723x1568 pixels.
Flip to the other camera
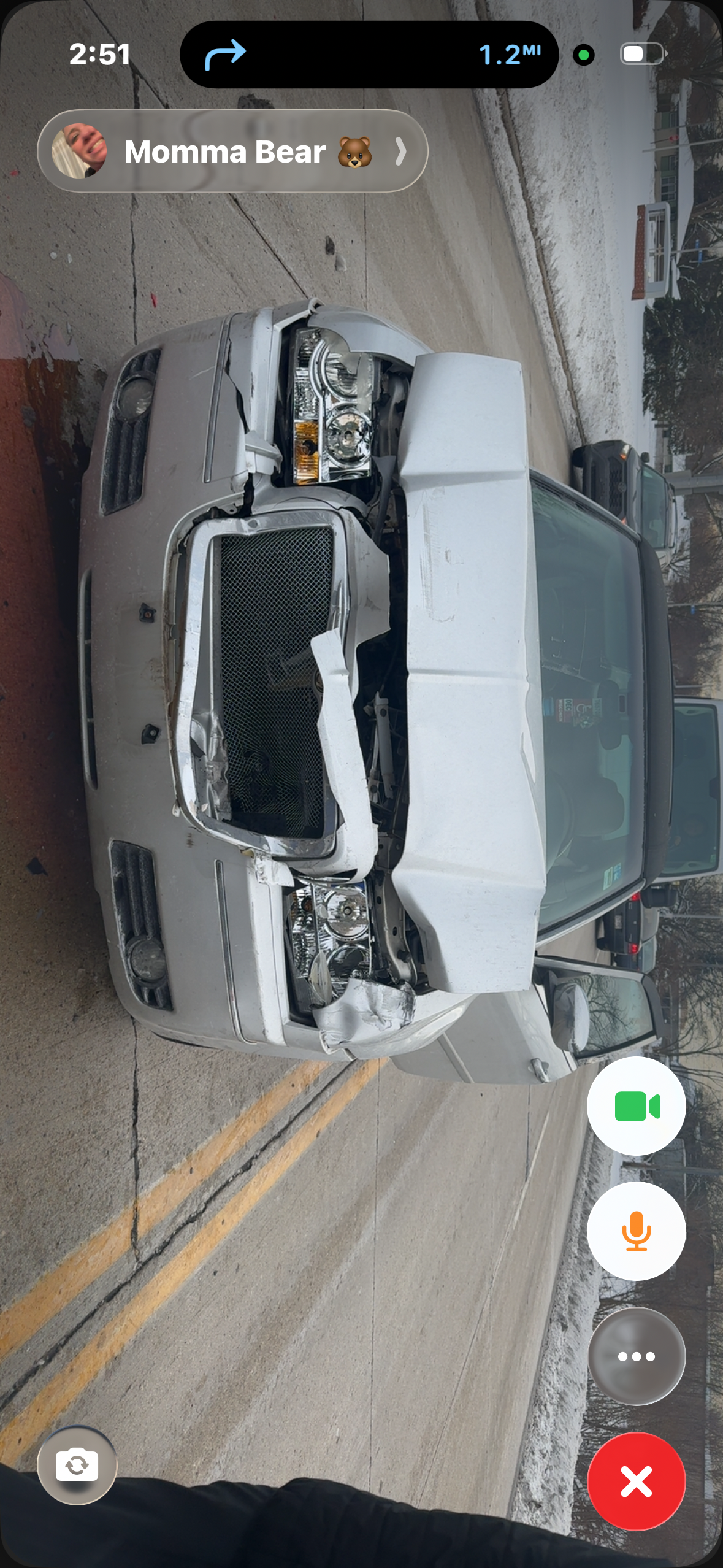tap(77, 1465)
